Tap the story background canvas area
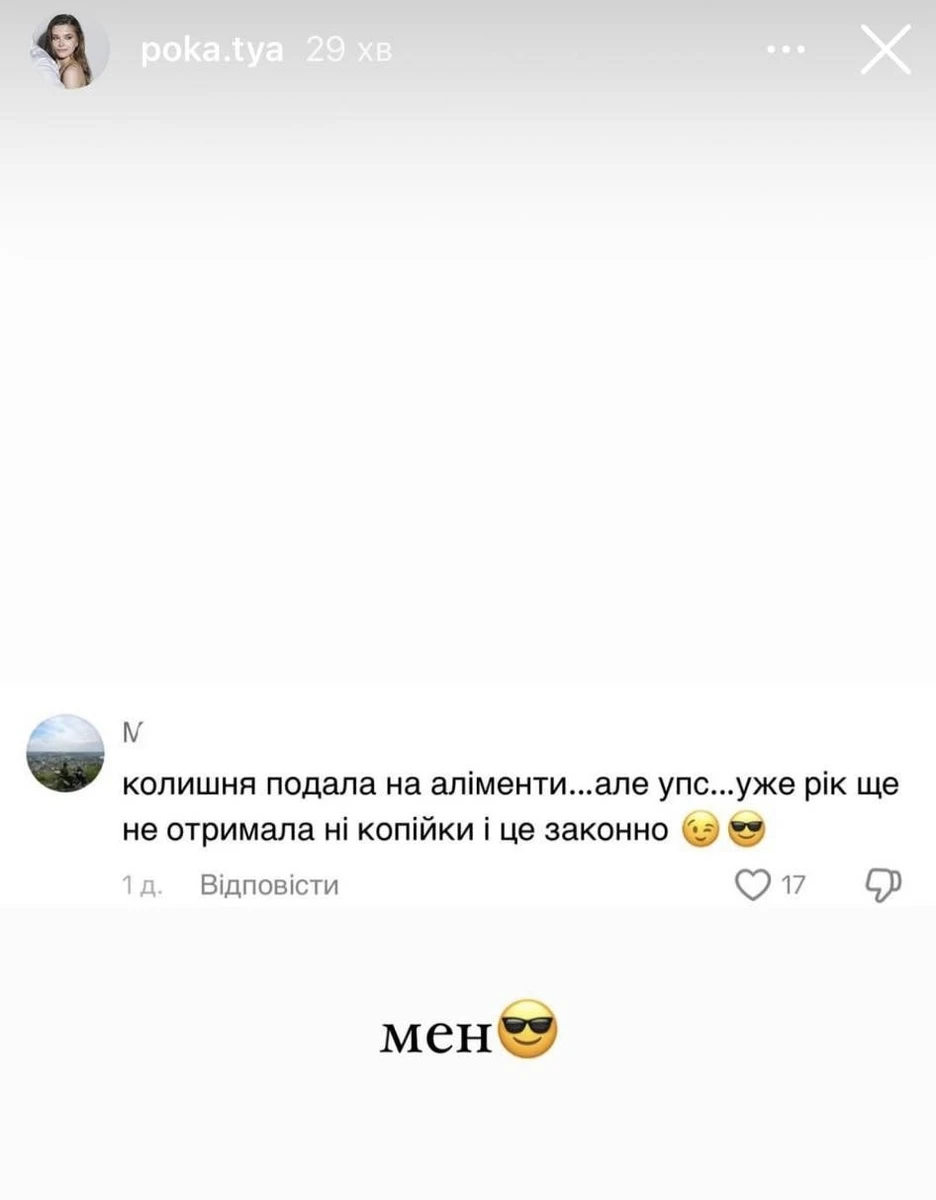This screenshot has height=1200, width=936. 468,400
